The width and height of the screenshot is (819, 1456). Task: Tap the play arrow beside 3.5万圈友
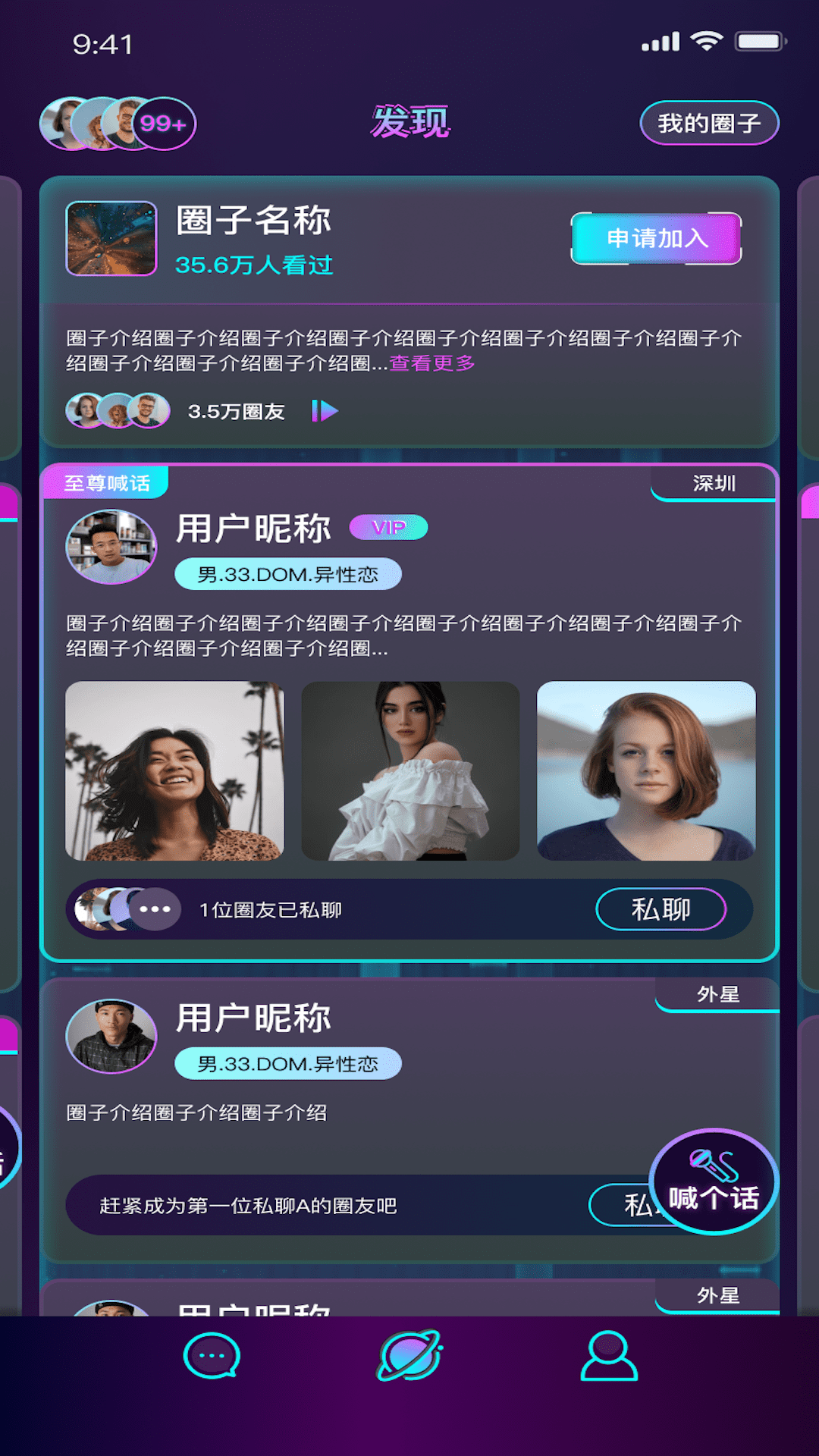(x=325, y=411)
